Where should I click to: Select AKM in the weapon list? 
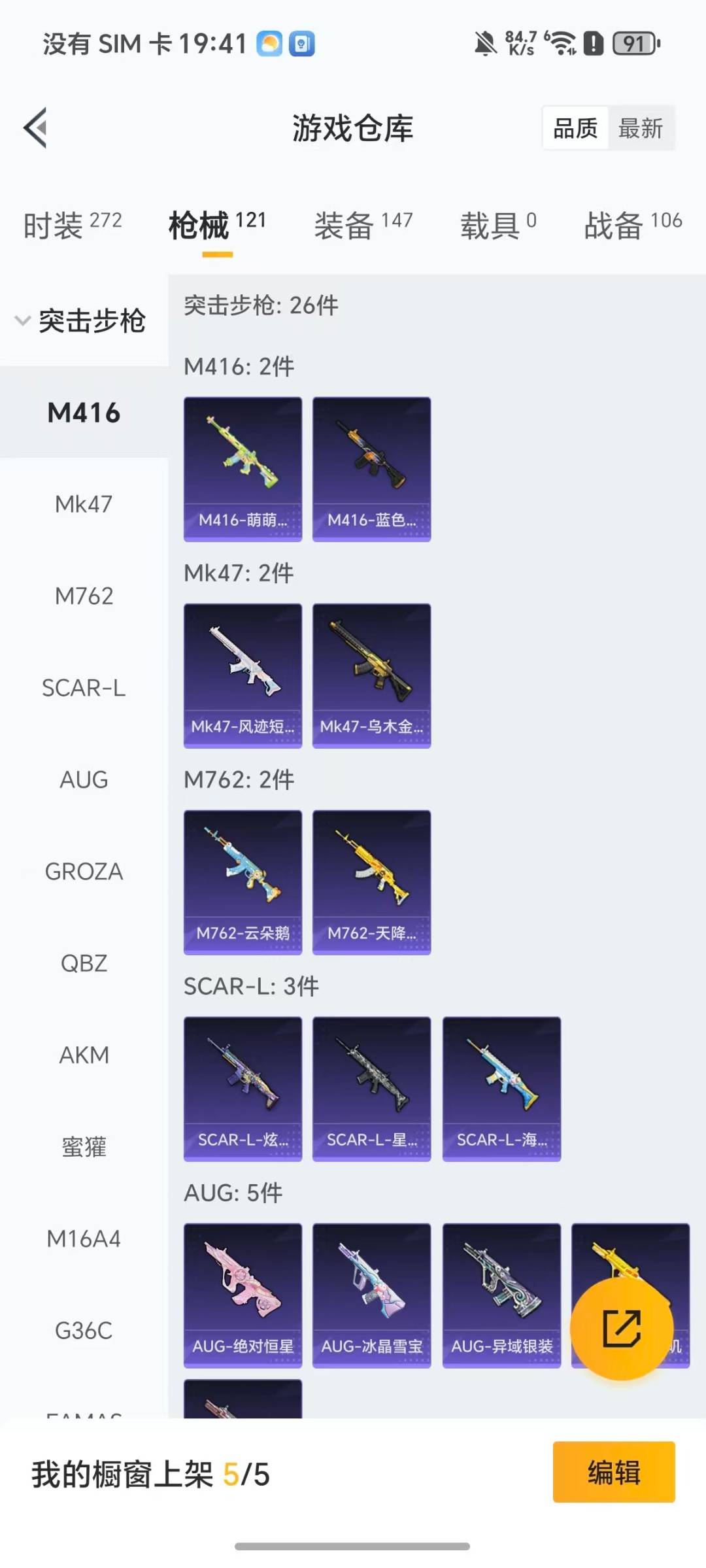(84, 1055)
